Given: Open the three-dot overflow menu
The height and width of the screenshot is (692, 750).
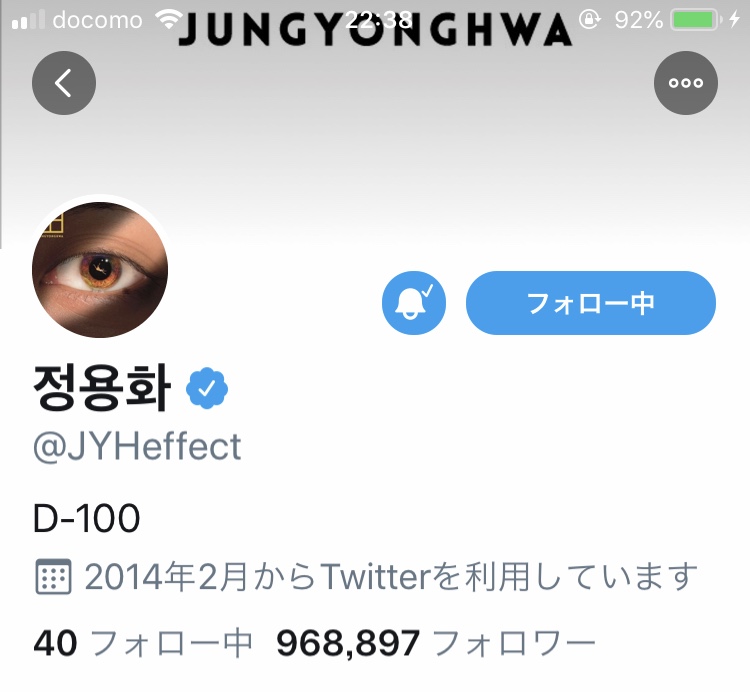Looking at the screenshot, I should 686,83.
